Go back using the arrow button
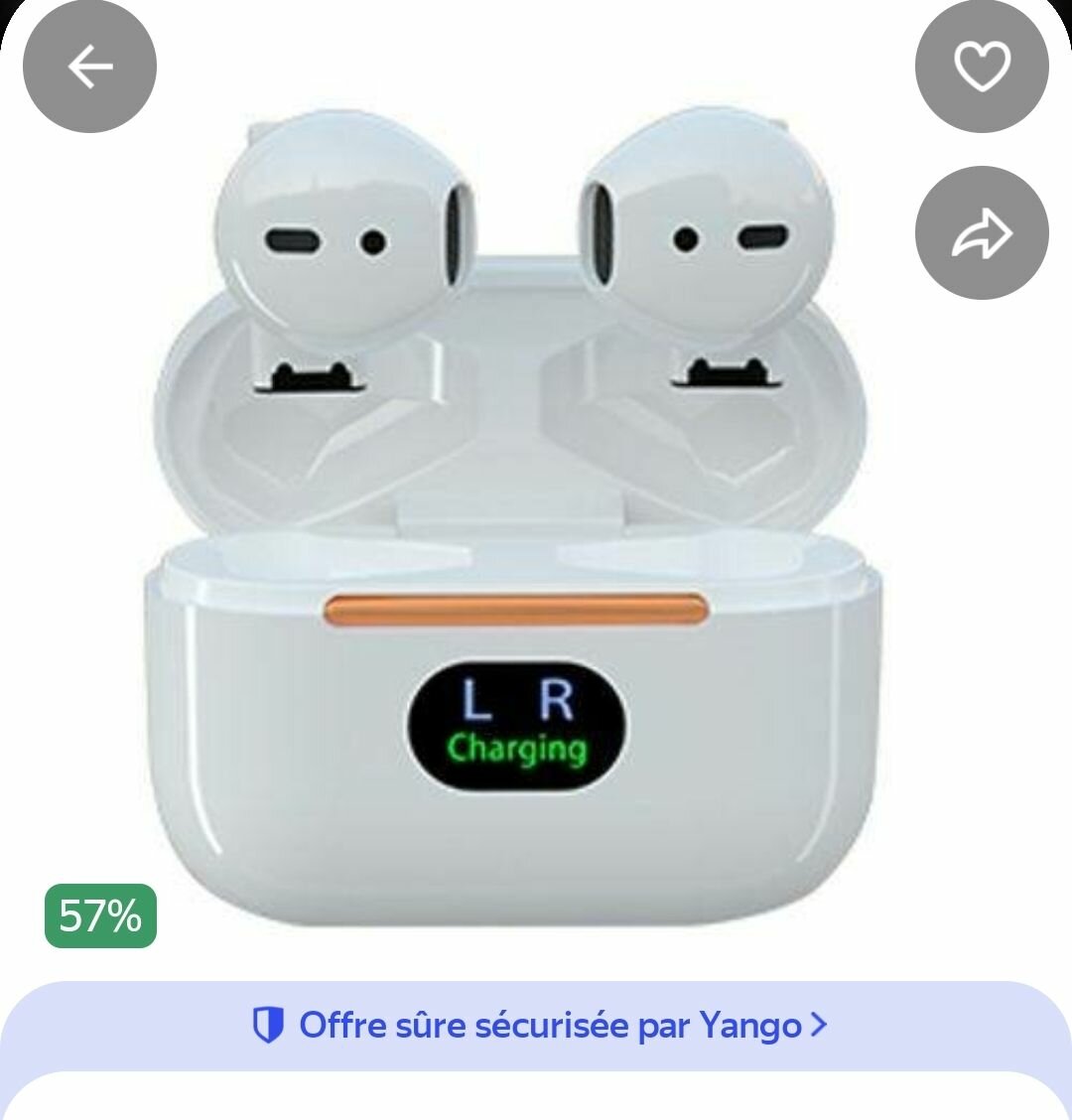This screenshot has width=1072, height=1120. [89, 67]
